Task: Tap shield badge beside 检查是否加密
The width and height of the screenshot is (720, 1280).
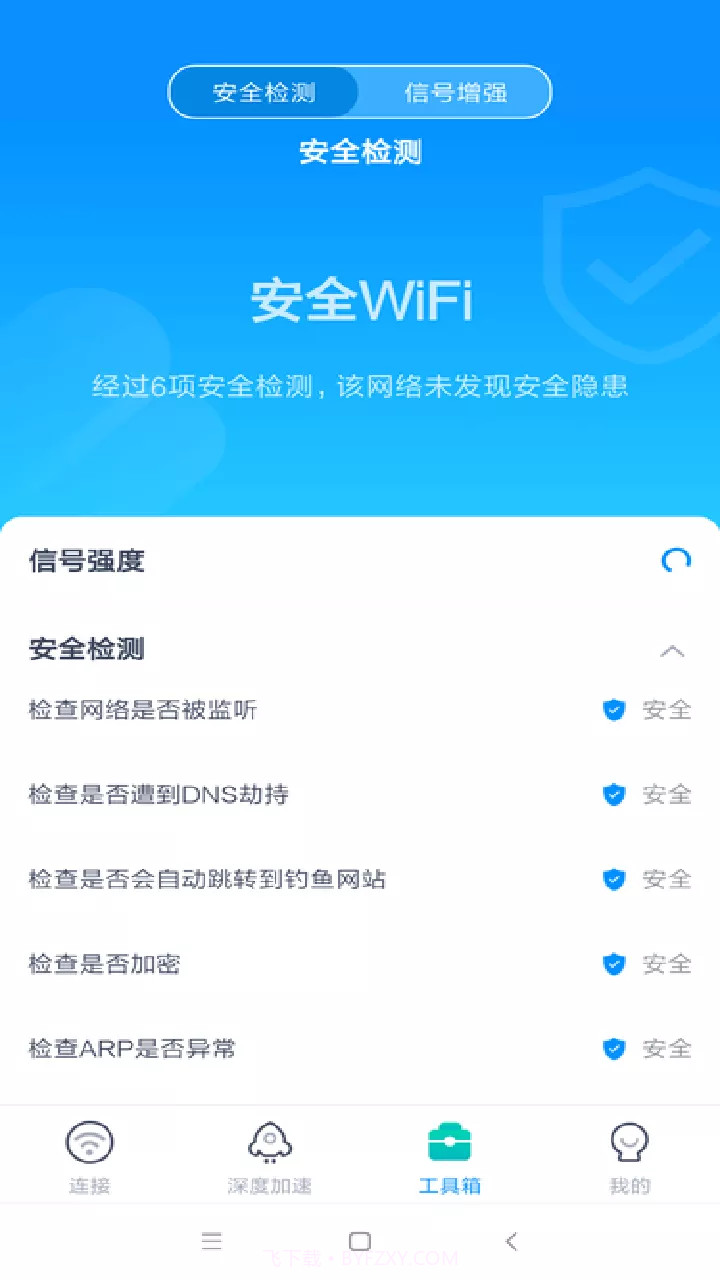Action: (612, 964)
